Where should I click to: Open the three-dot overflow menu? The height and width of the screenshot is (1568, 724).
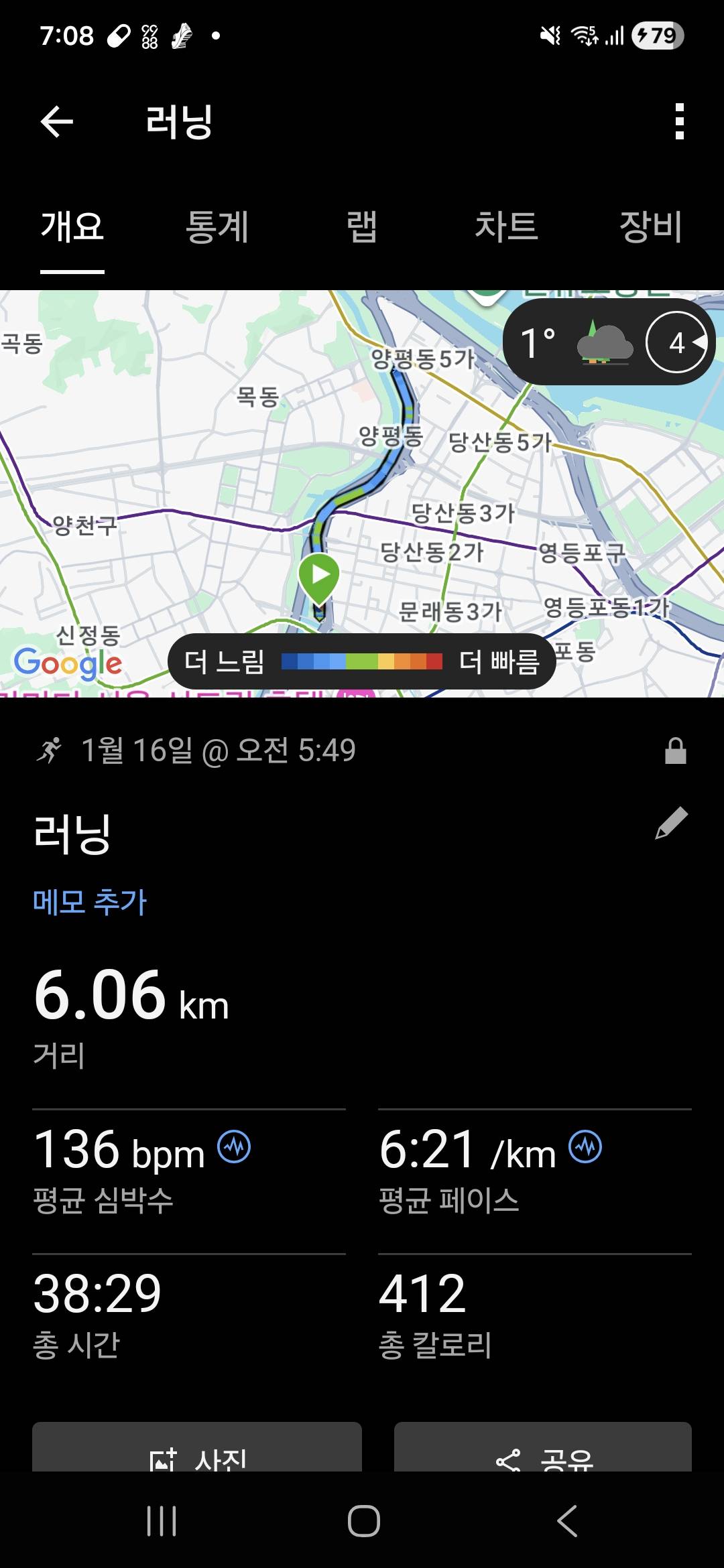click(680, 122)
